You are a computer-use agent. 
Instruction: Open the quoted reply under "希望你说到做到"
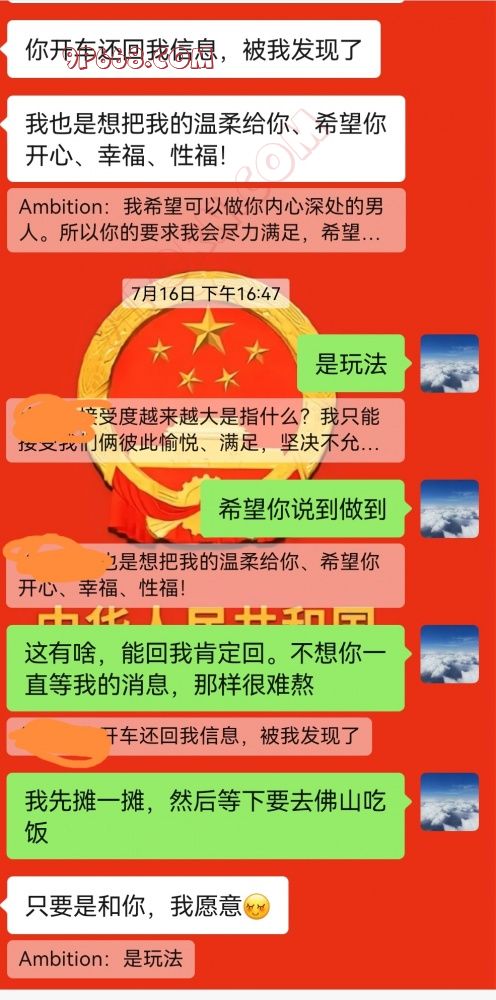click(206, 575)
